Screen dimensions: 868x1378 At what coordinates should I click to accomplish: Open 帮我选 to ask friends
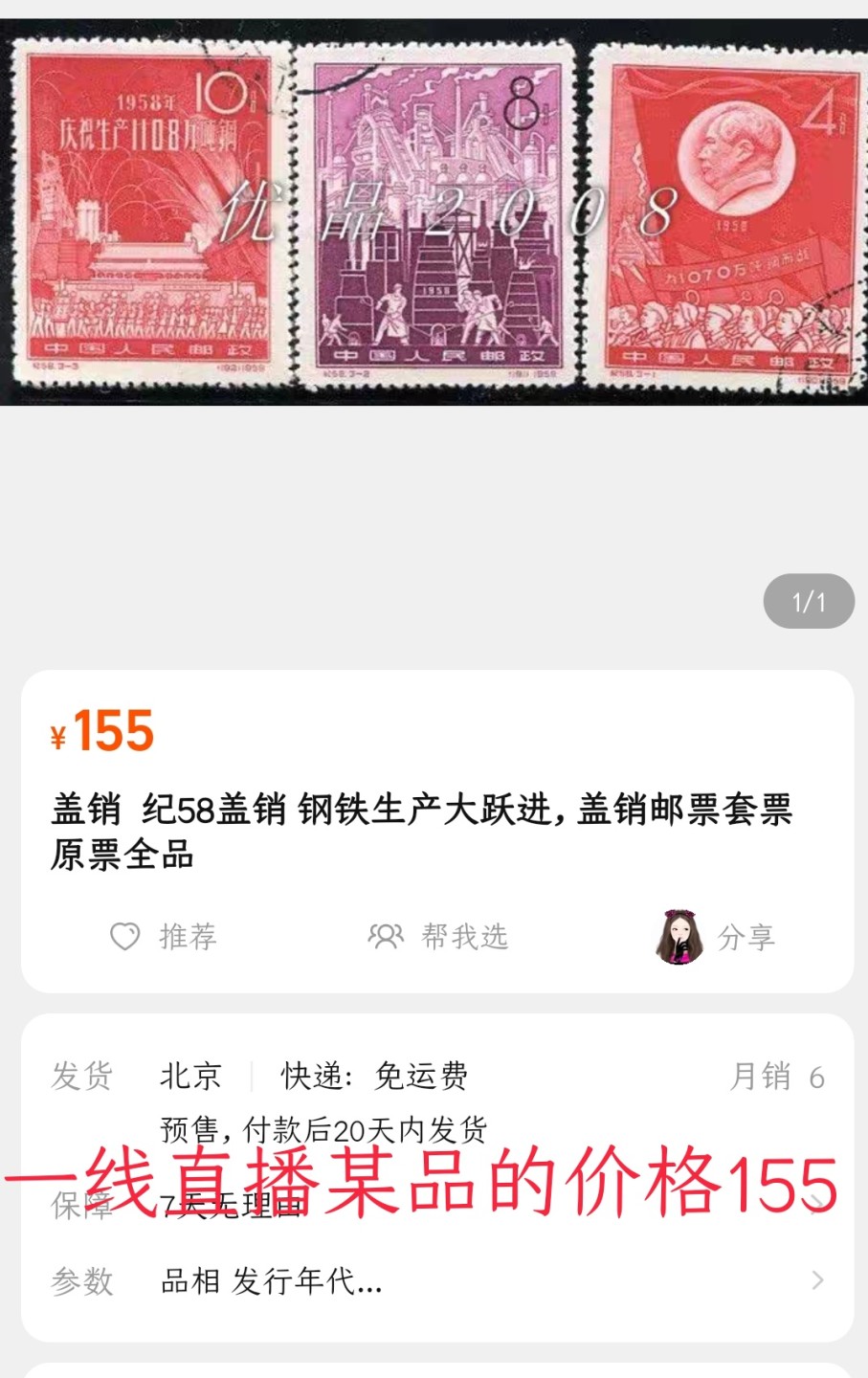coord(438,936)
